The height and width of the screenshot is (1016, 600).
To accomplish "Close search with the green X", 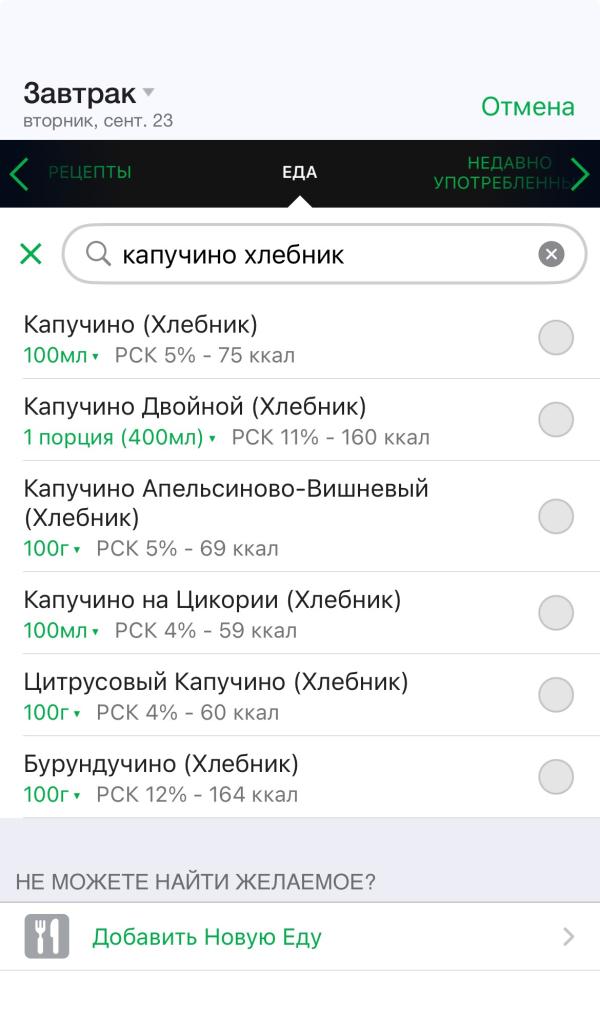I will tap(31, 254).
